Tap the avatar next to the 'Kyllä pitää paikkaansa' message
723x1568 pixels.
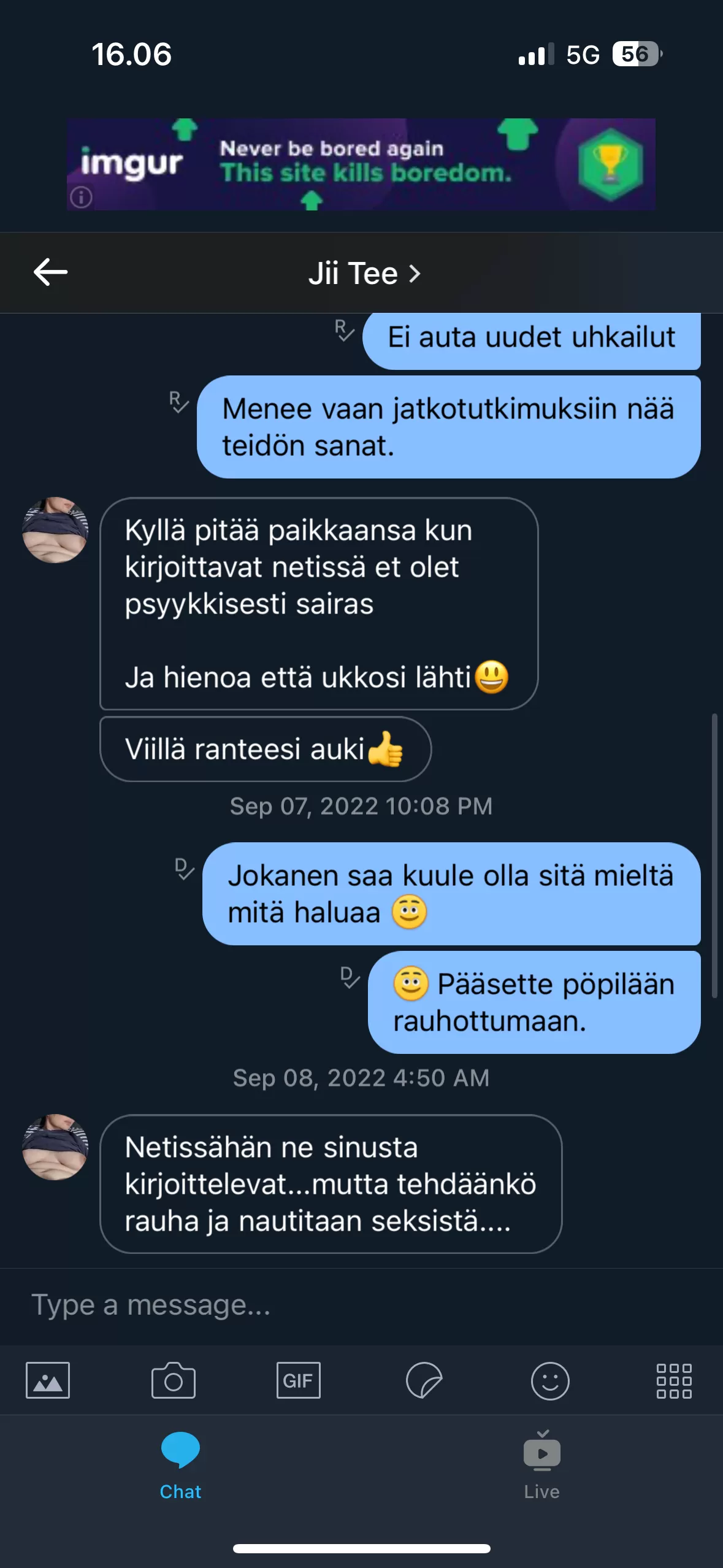(55, 530)
